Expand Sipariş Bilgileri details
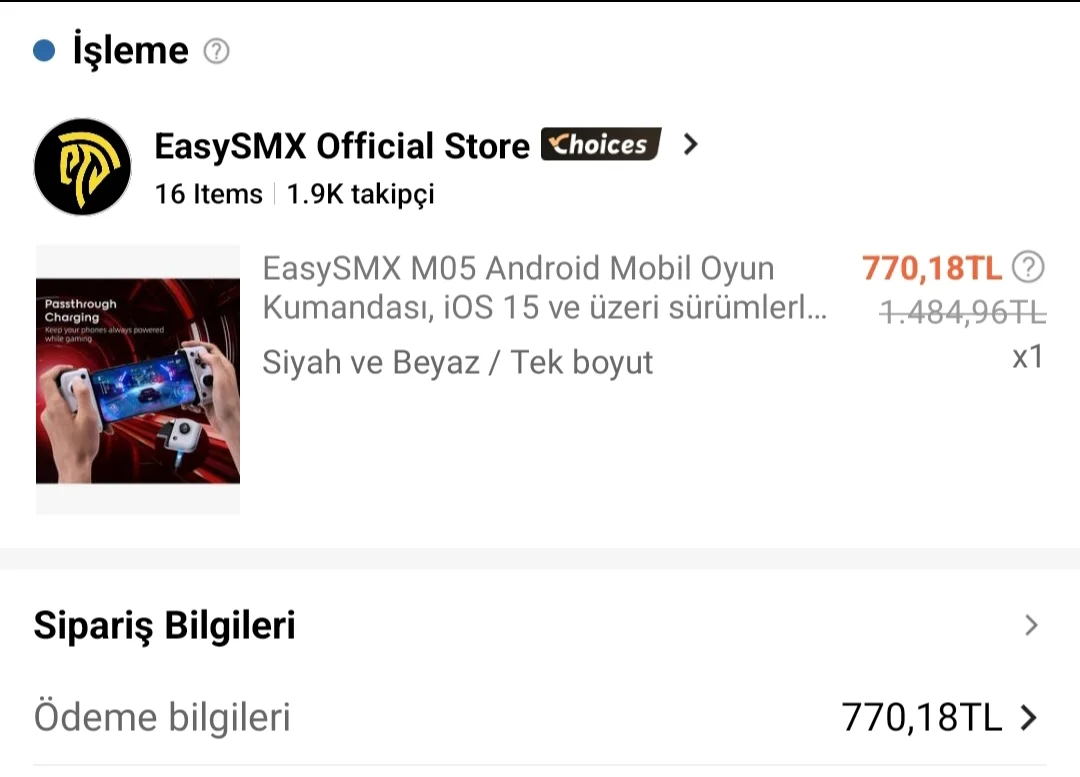This screenshot has width=1080, height=777. pyautogui.click(x=1031, y=626)
